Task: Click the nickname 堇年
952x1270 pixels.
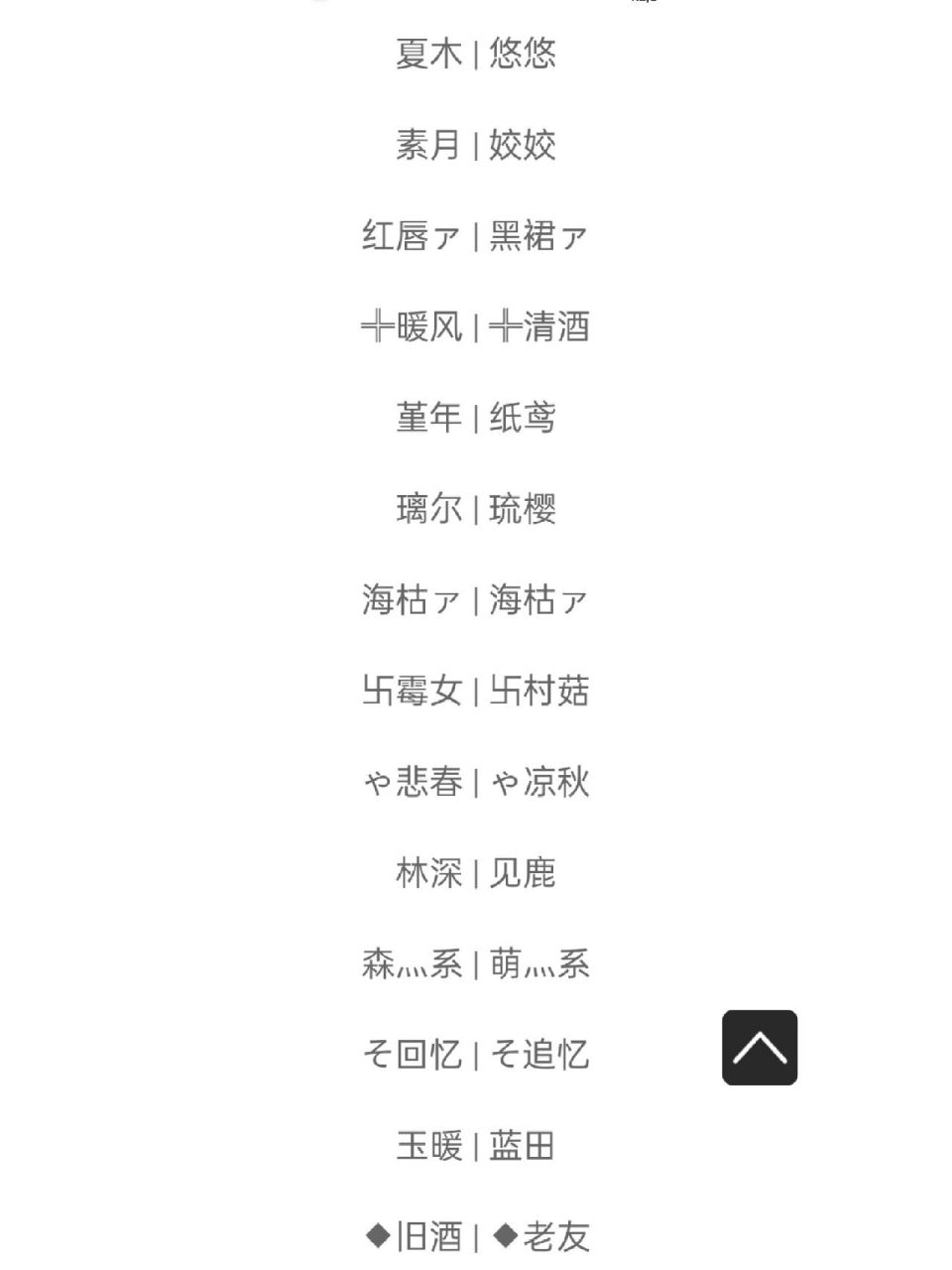Action: tap(428, 420)
